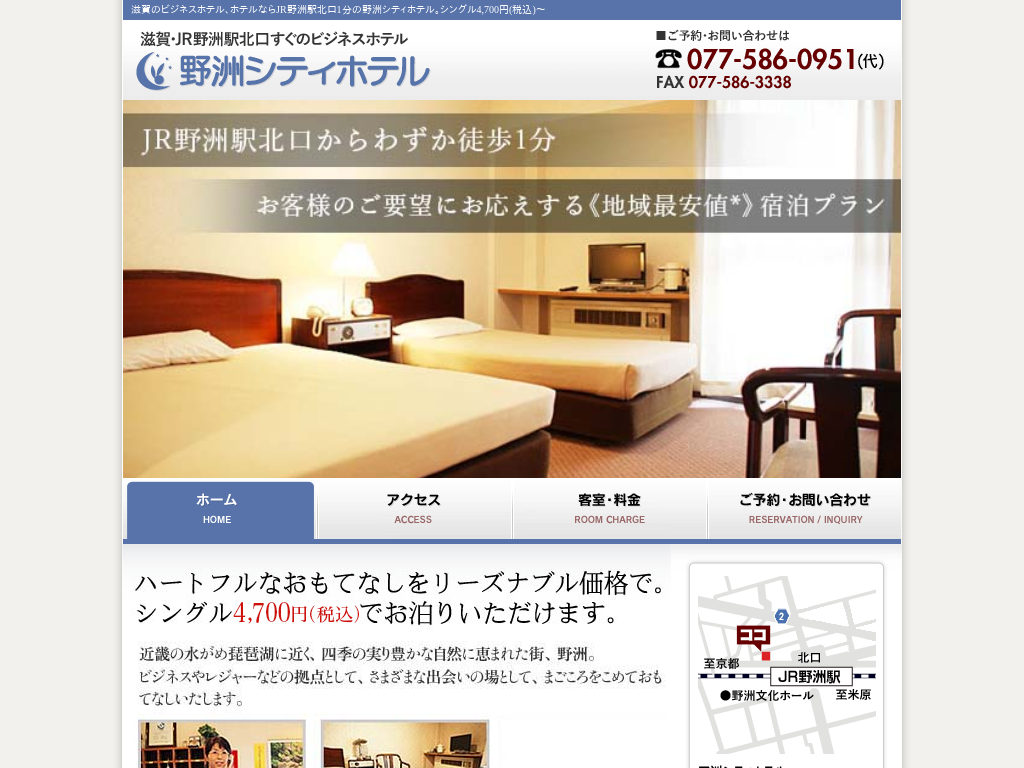Image resolution: width=1024 pixels, height=768 pixels.
Task: Open the ご予約・お問い合わせ RESERVATION tab
Action: (805, 509)
